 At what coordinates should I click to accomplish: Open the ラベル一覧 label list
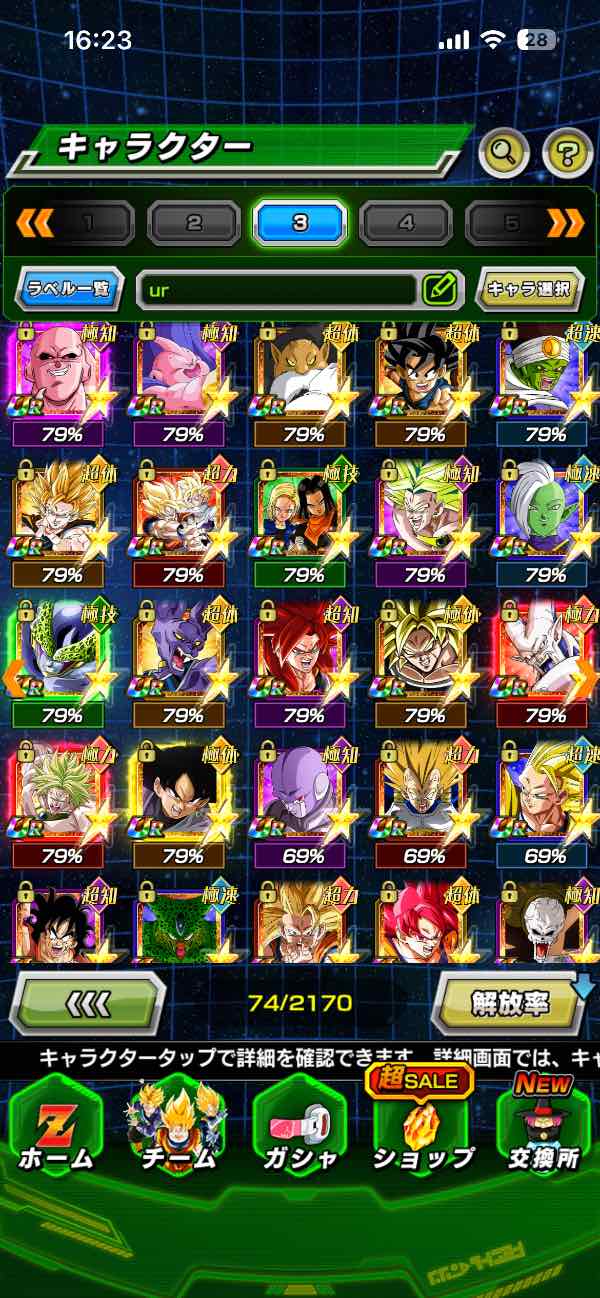coord(70,290)
